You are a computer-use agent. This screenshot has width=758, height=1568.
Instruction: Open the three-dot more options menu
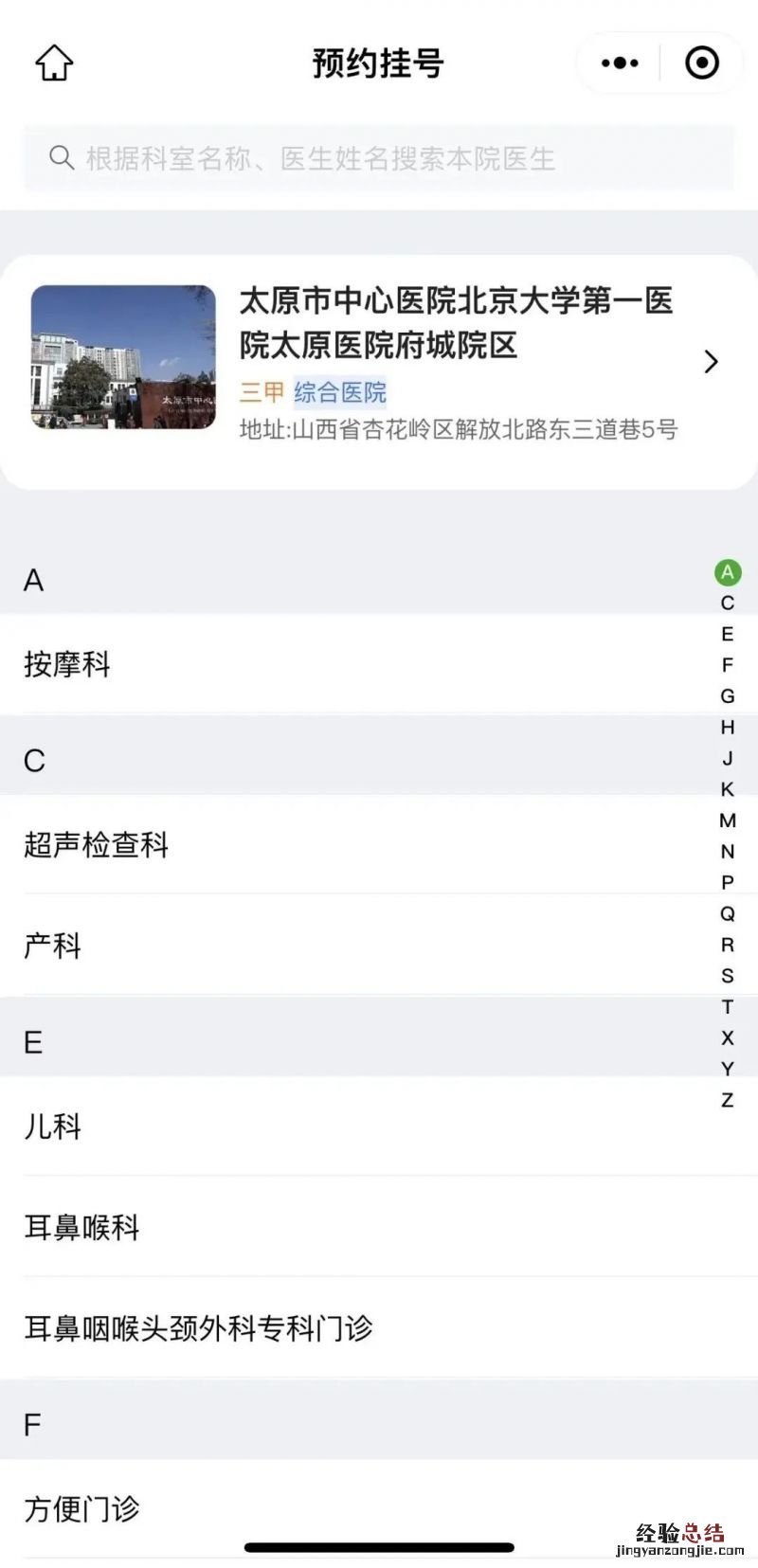[620, 63]
